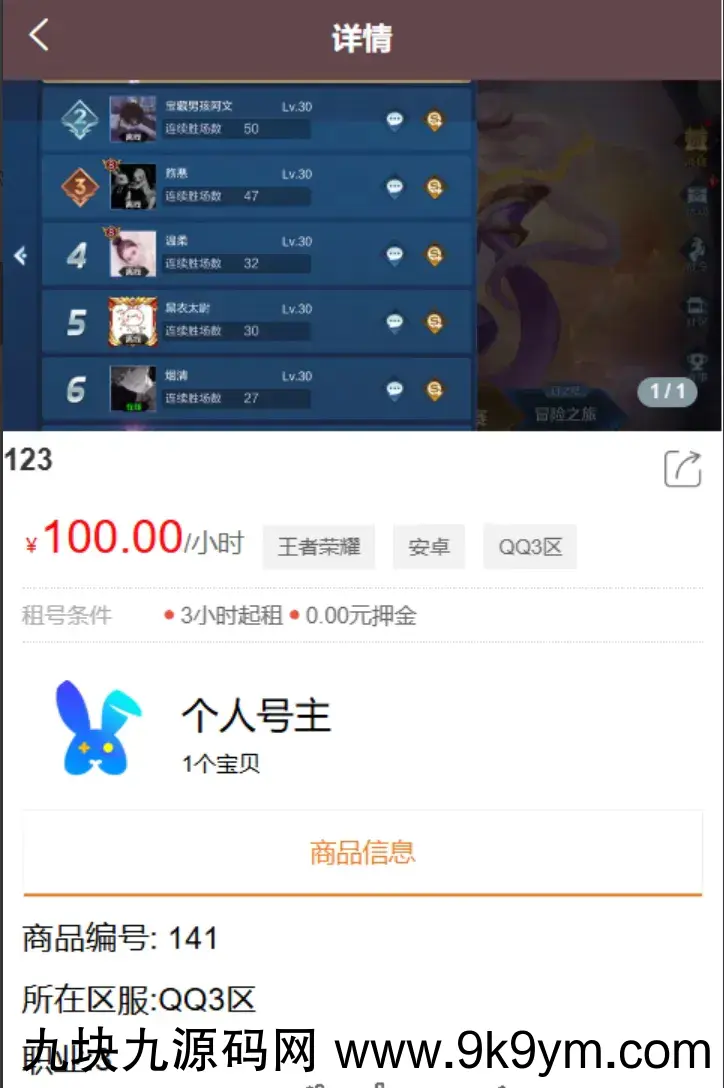Go back using the top-left arrow
This screenshot has height=1088, width=724.
38,36
